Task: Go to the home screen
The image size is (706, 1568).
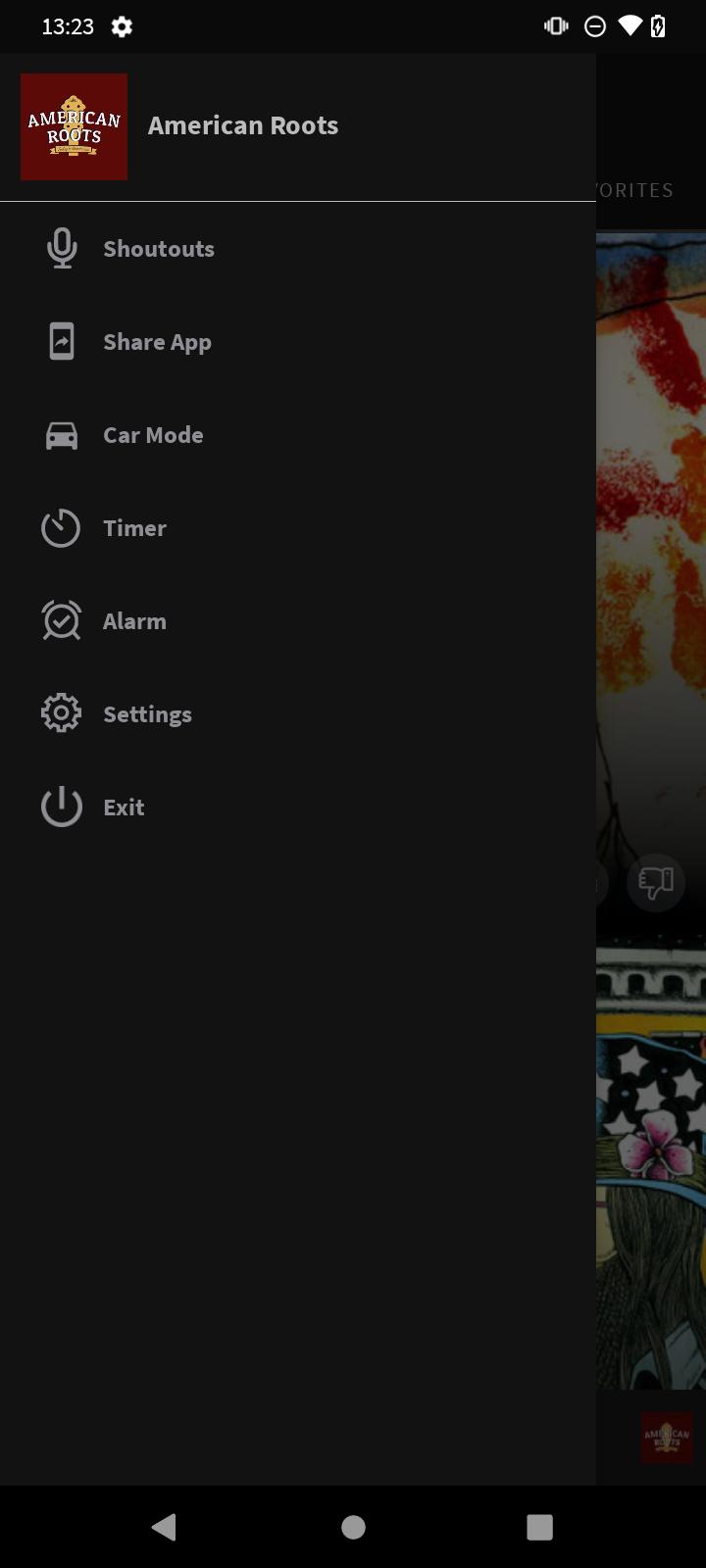Action: click(353, 1527)
